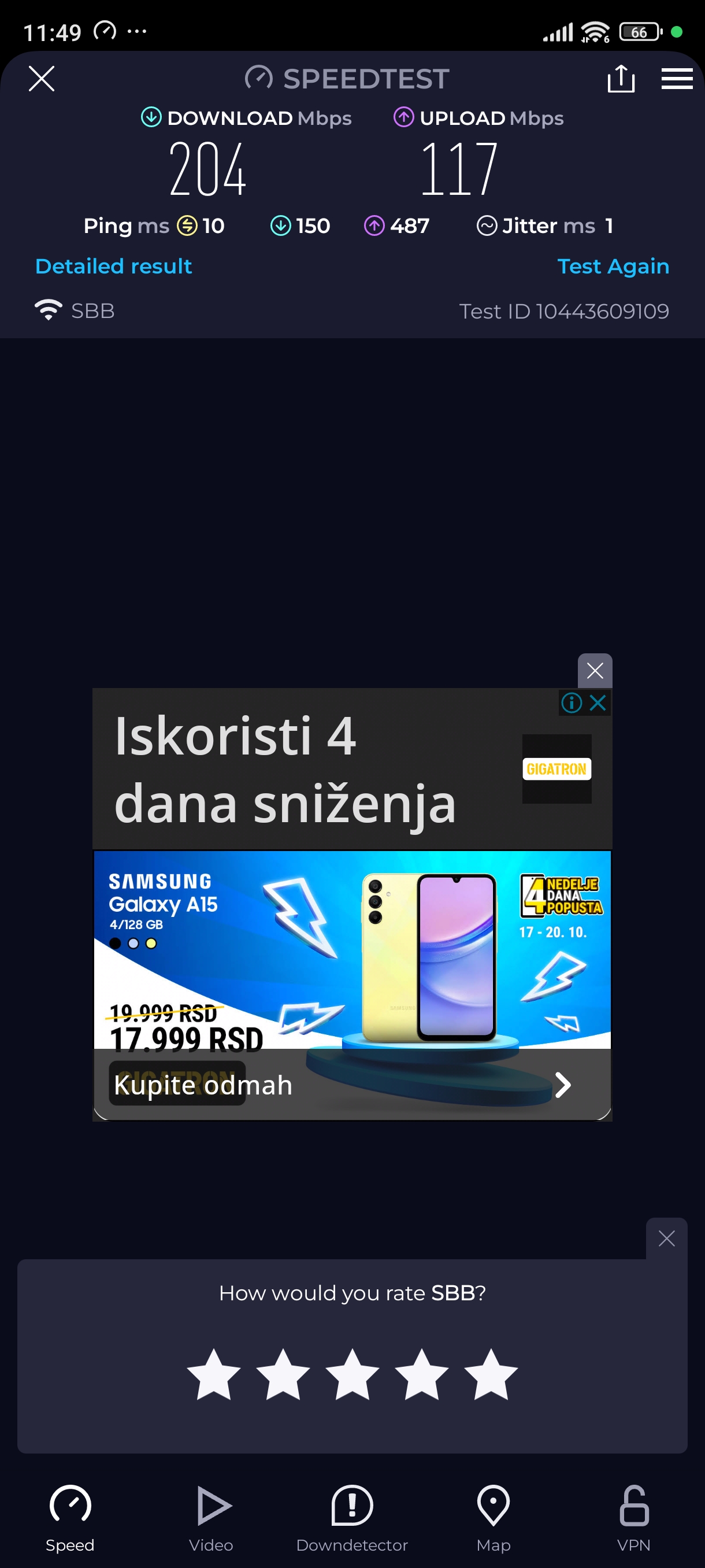Rate SBB three stars
Screen dimensions: 705x1568
point(352,1375)
